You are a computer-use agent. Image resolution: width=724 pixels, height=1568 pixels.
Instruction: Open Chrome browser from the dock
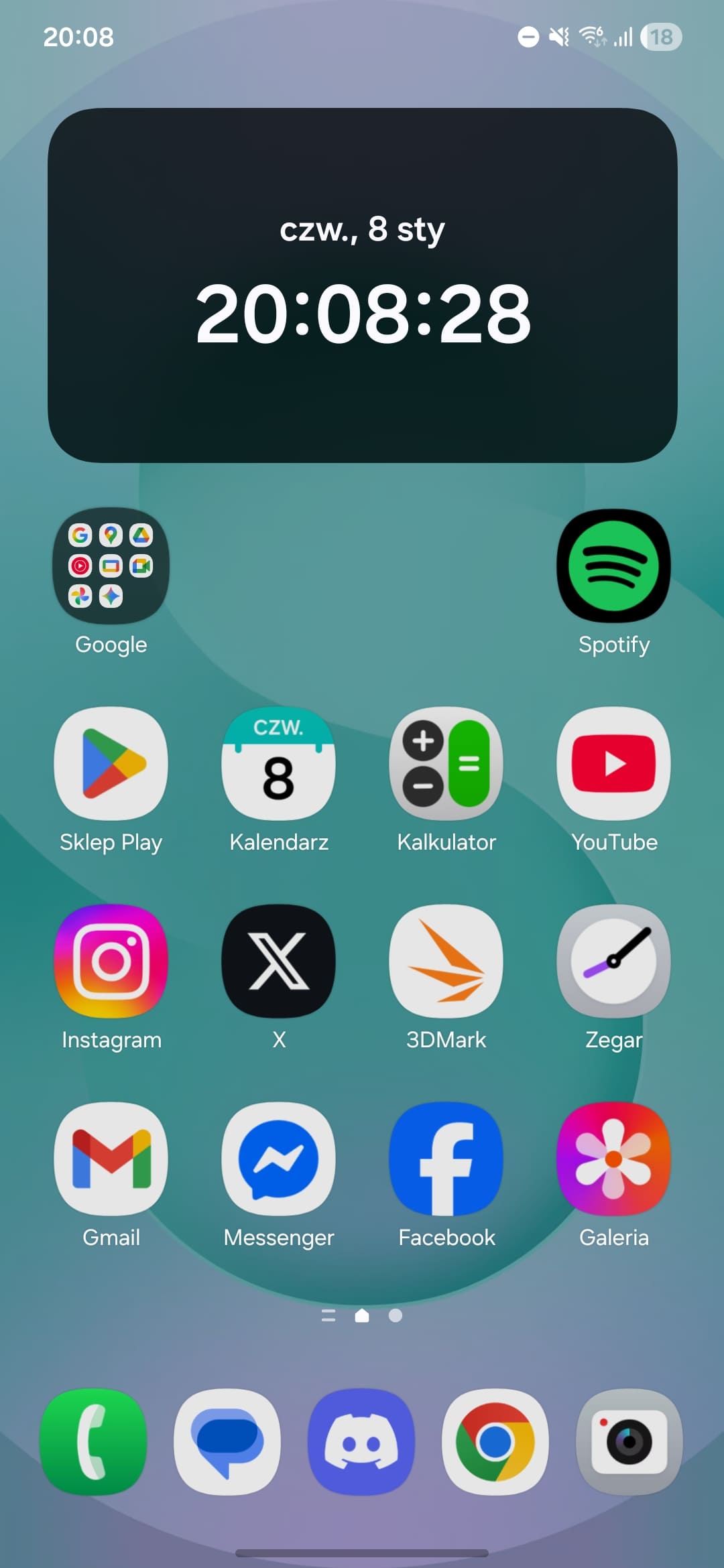pyautogui.click(x=495, y=1442)
